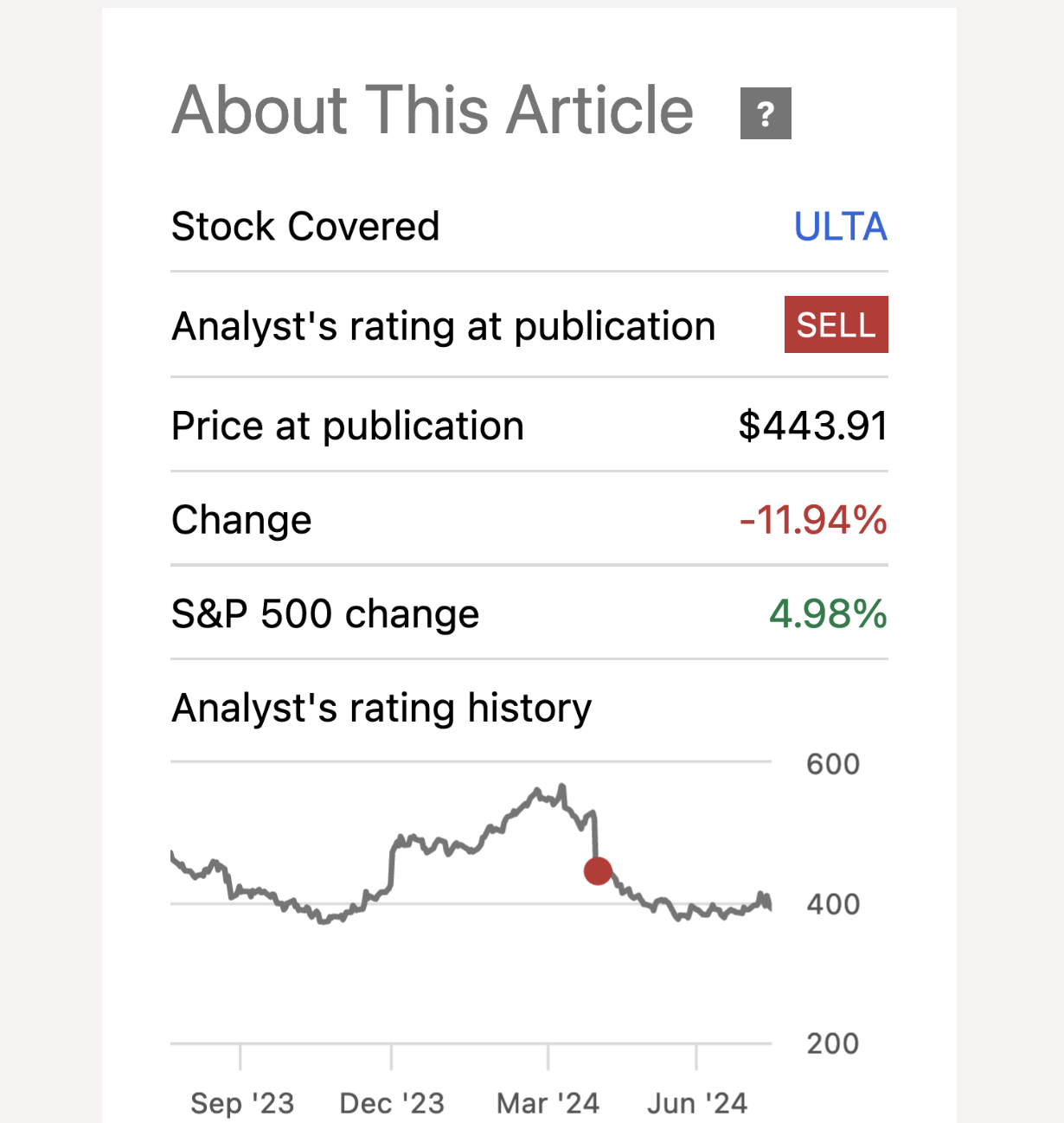Click the 400 gridline label
The width and height of the screenshot is (1064, 1123).
[832, 904]
